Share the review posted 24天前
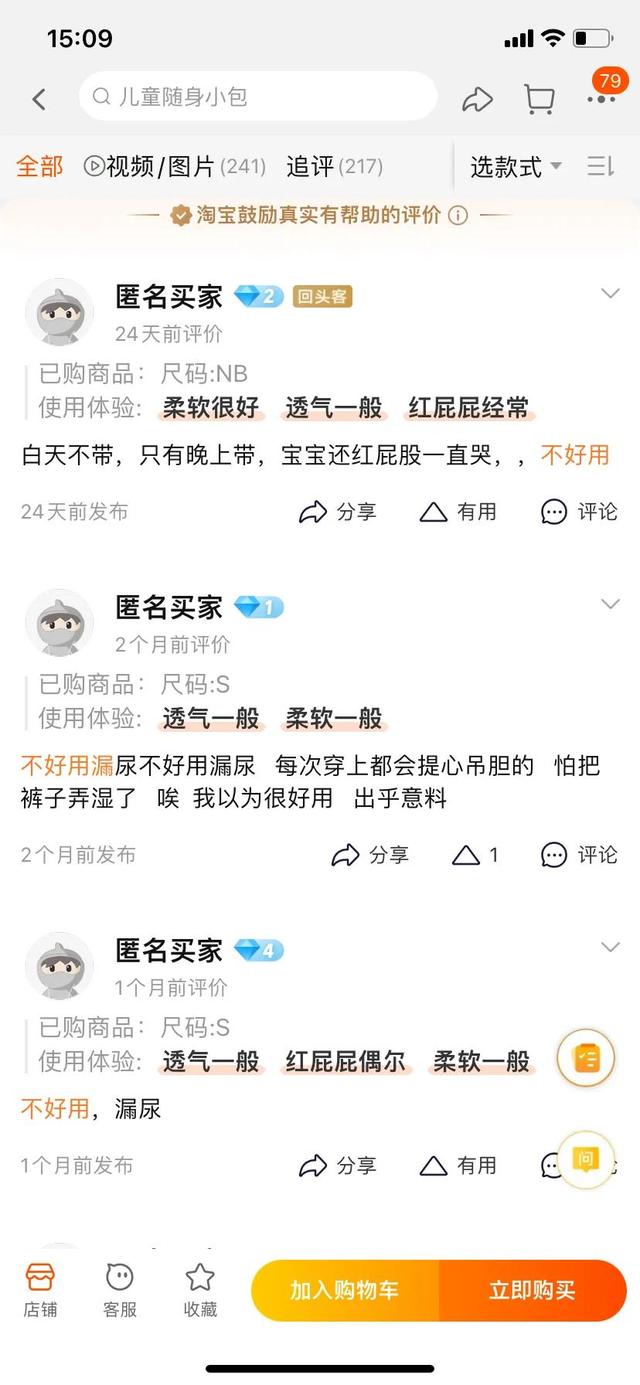The height and width of the screenshot is (1385, 640). (x=338, y=512)
